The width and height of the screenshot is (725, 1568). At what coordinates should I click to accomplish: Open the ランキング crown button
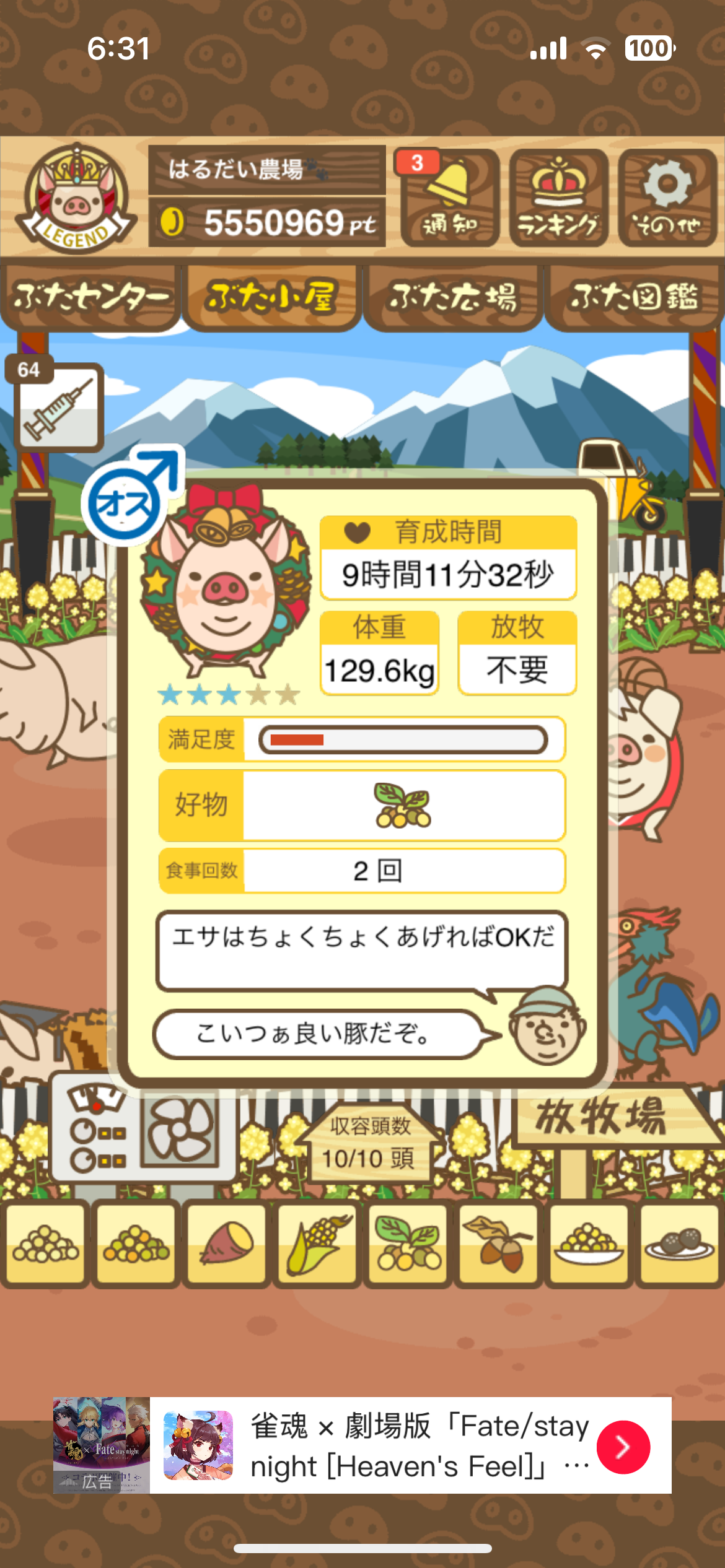point(558,198)
